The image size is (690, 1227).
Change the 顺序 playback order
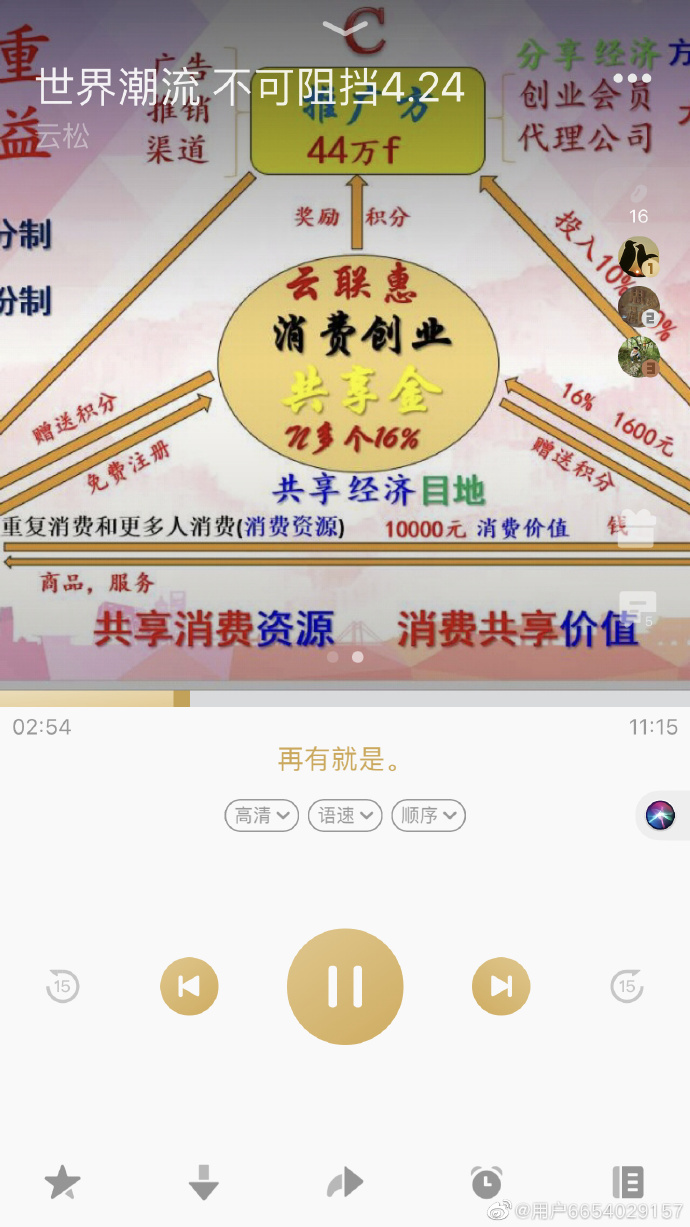pyautogui.click(x=428, y=815)
